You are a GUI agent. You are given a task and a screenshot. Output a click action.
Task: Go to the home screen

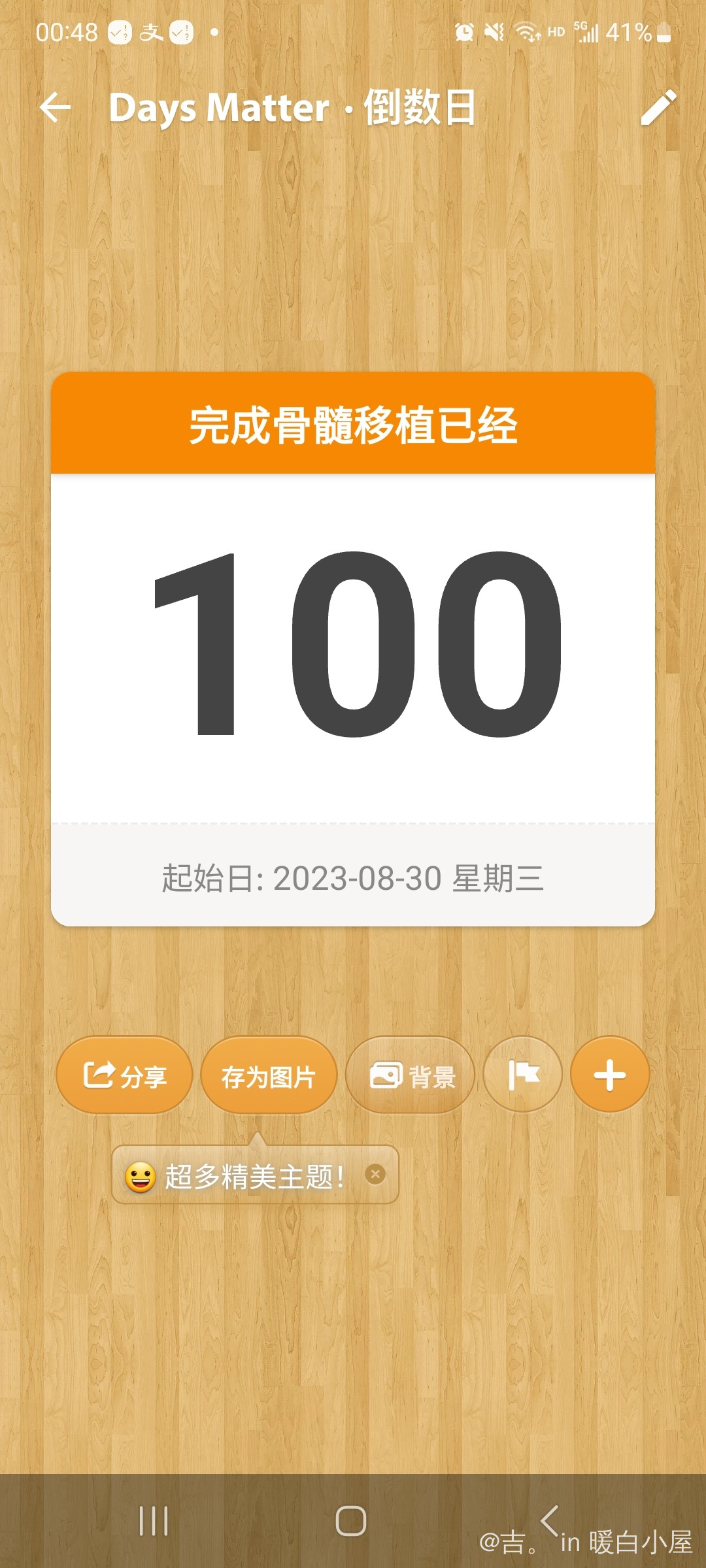351,1521
